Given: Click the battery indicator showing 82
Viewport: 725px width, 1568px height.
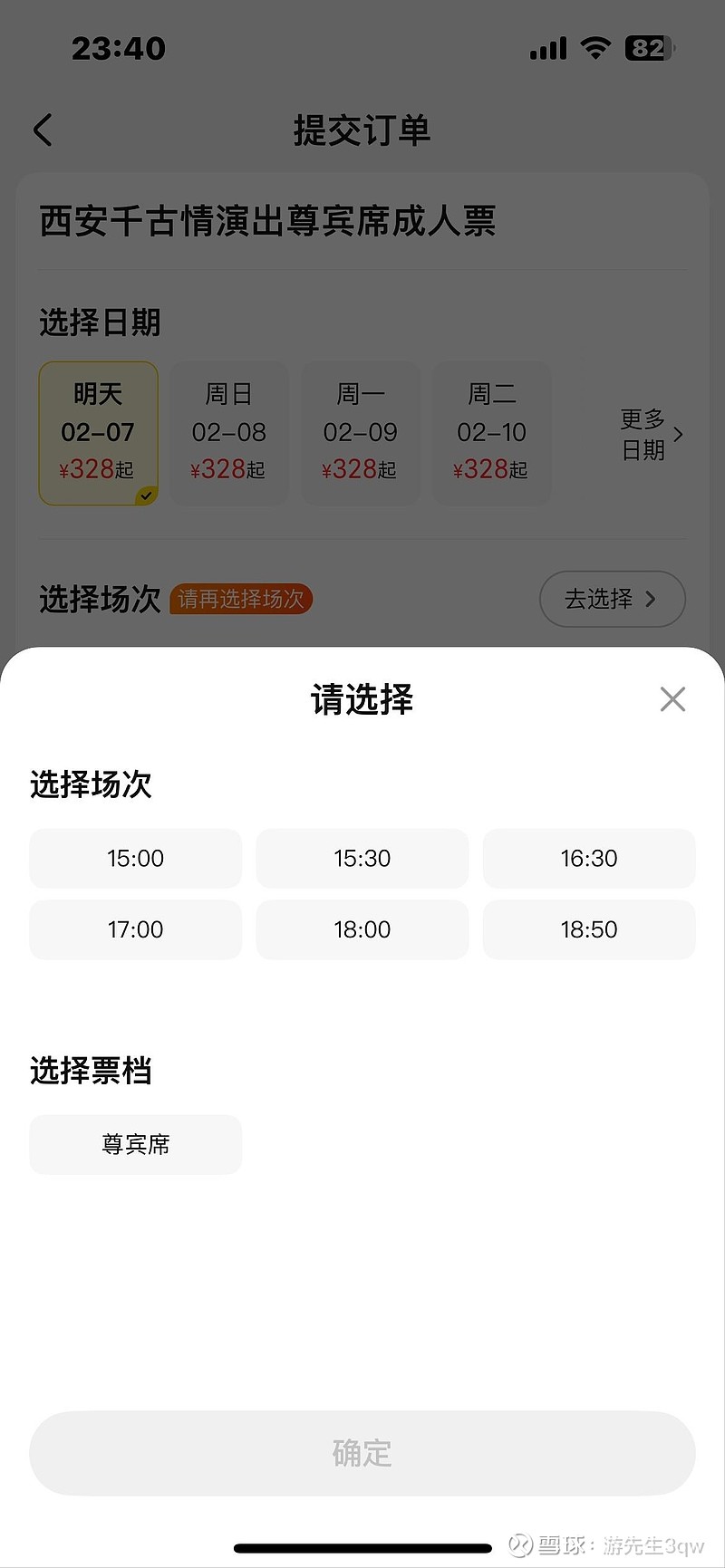Looking at the screenshot, I should tap(645, 49).
